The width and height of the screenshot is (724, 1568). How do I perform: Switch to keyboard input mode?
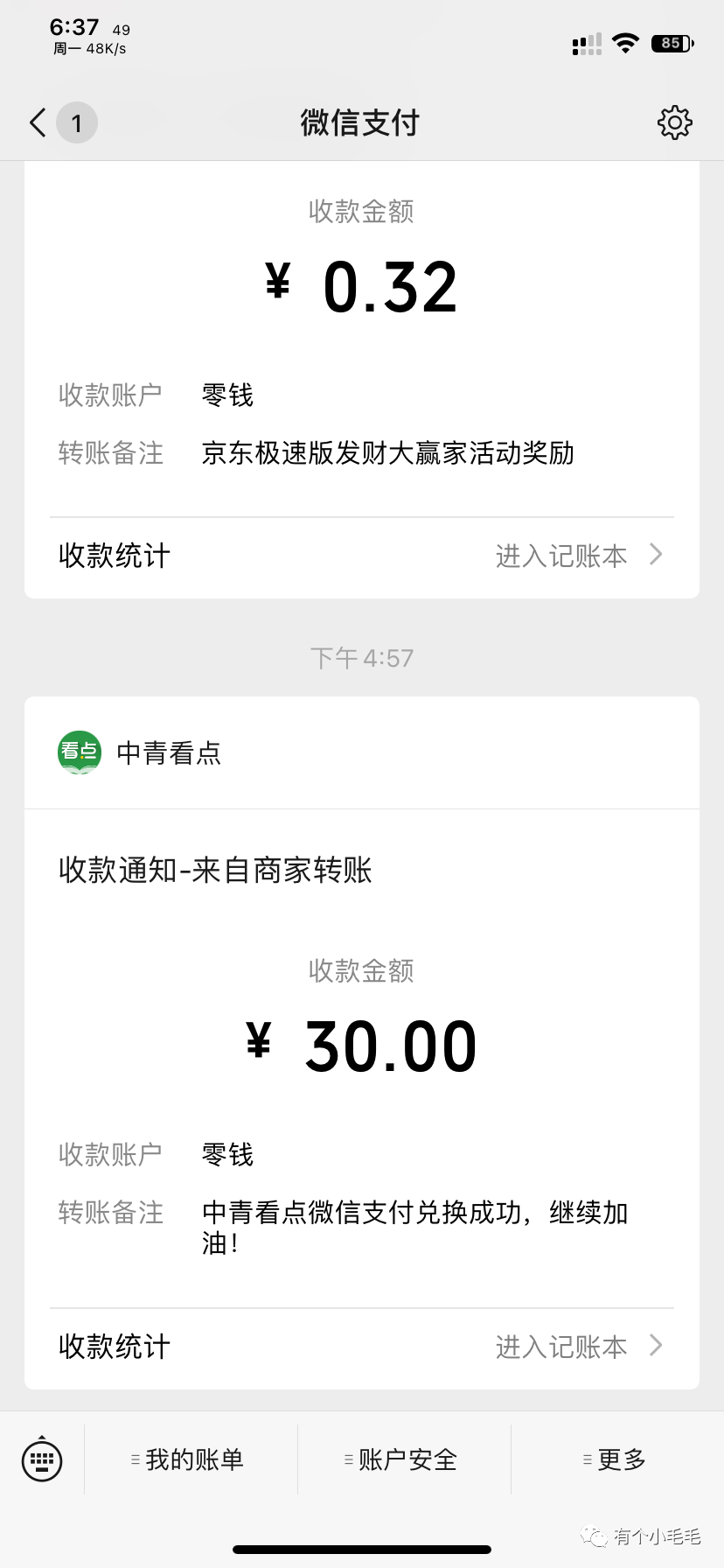(42, 1459)
